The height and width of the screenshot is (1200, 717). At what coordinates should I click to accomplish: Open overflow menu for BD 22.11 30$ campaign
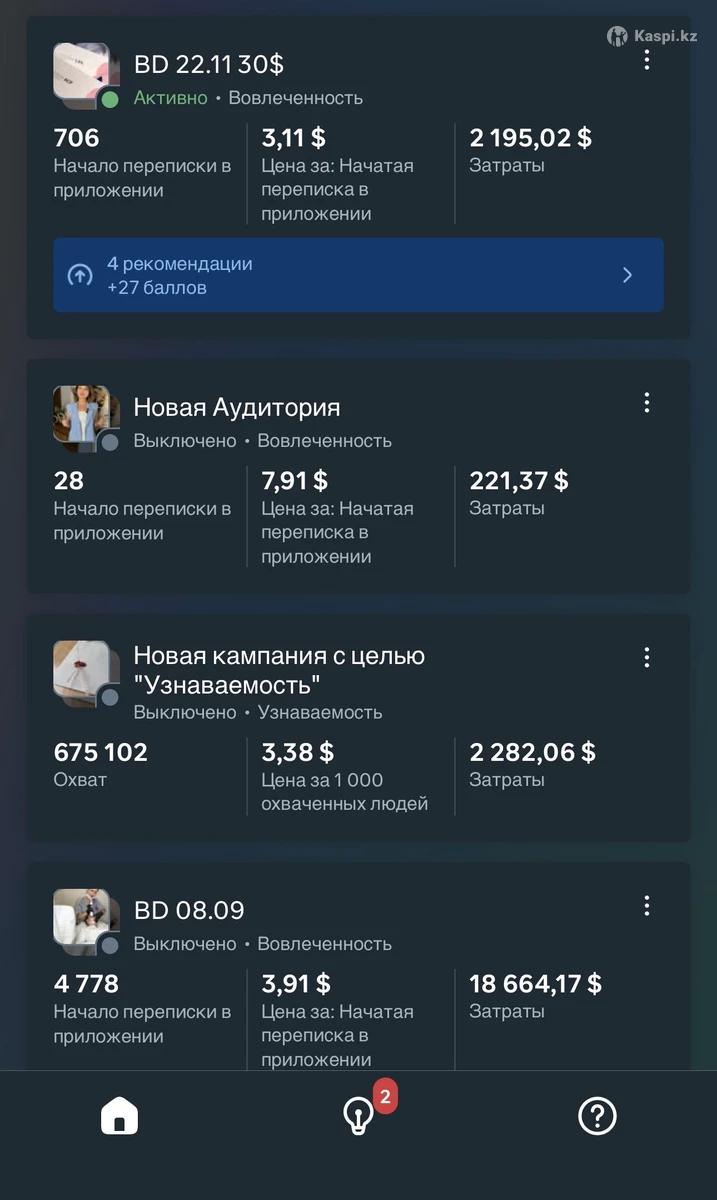tap(647, 60)
